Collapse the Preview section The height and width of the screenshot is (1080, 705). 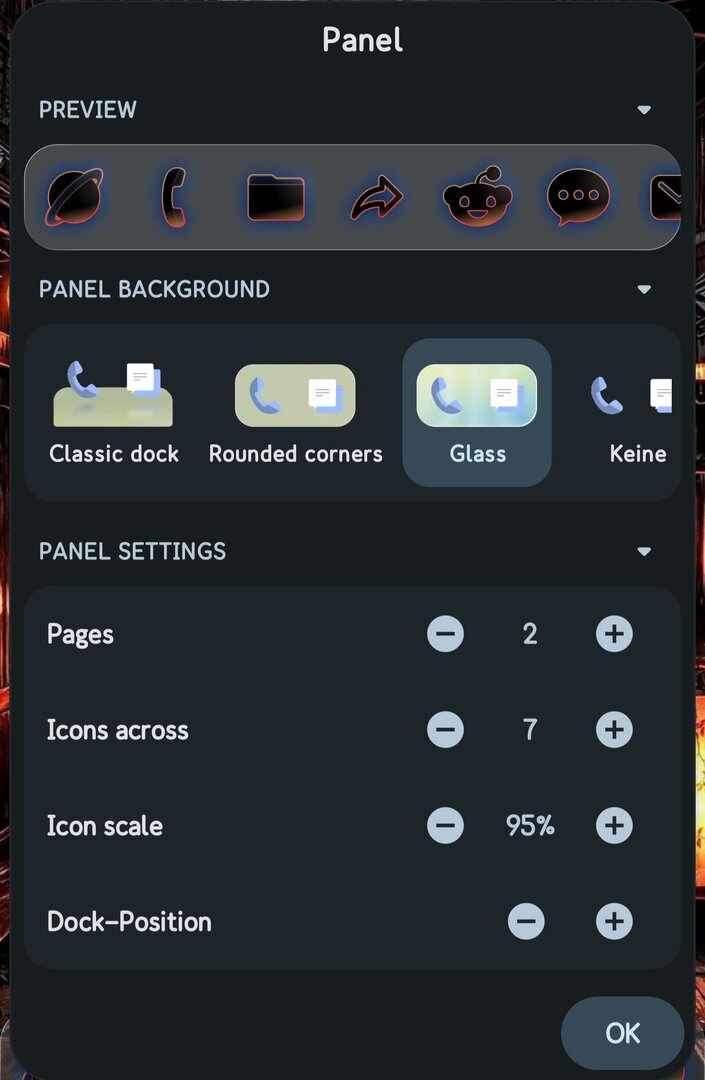(644, 110)
